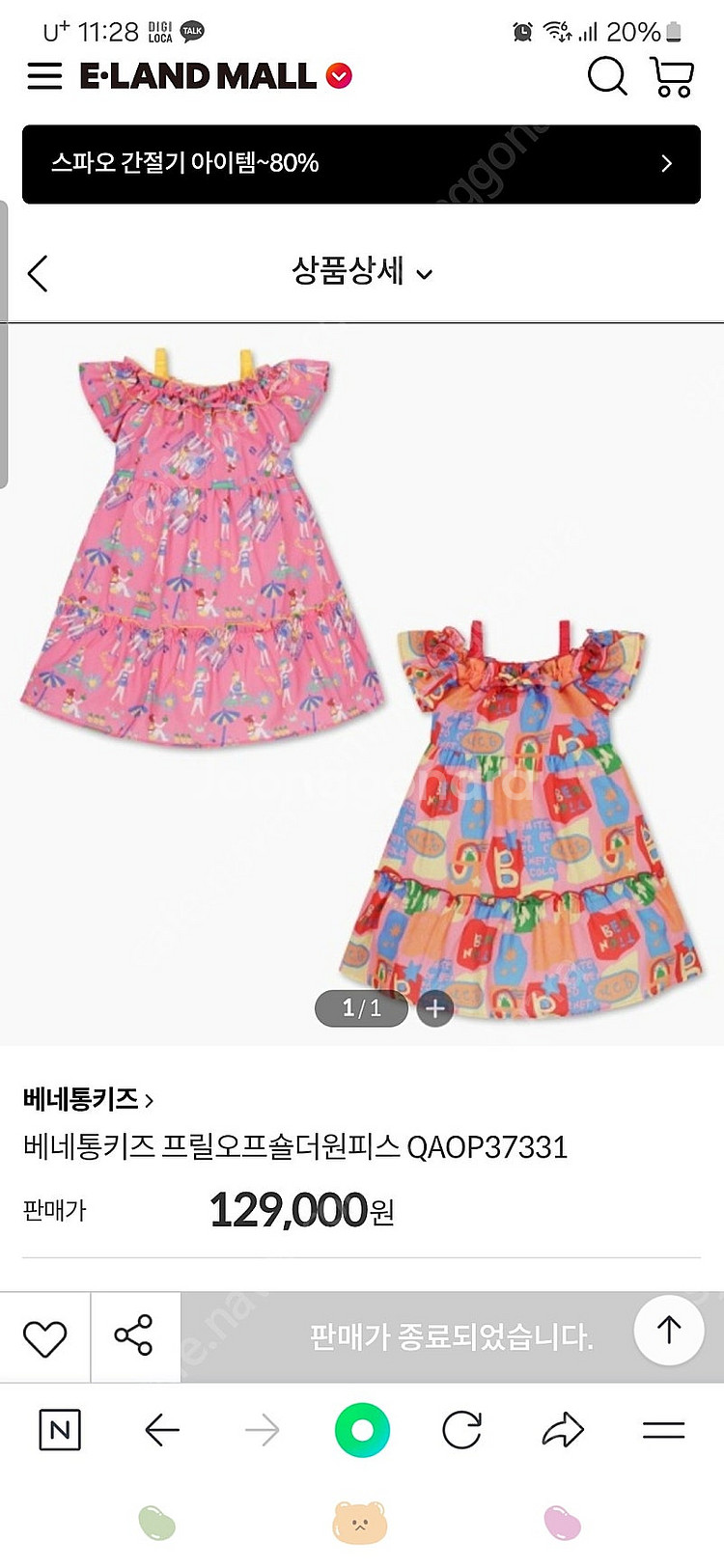Tap the bear face navigation button

click(359, 1523)
